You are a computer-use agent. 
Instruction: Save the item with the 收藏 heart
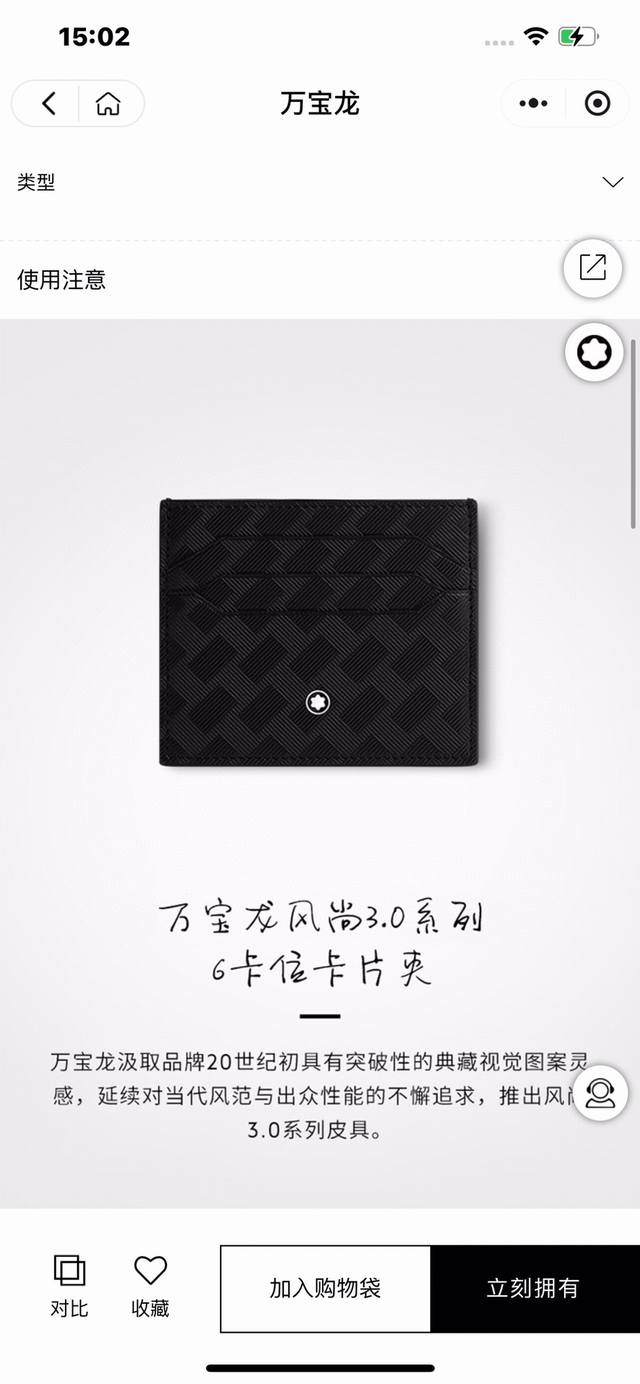click(x=150, y=1286)
